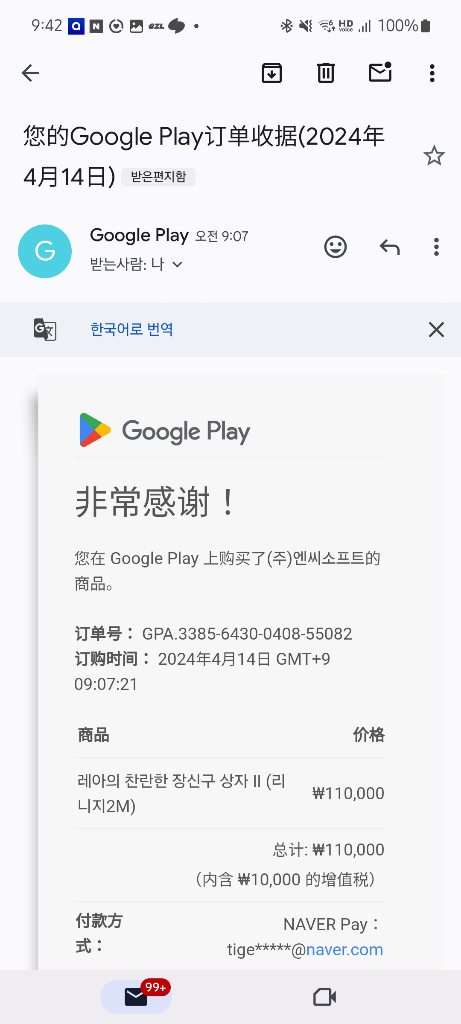Go back to the inbox list

click(x=30, y=73)
